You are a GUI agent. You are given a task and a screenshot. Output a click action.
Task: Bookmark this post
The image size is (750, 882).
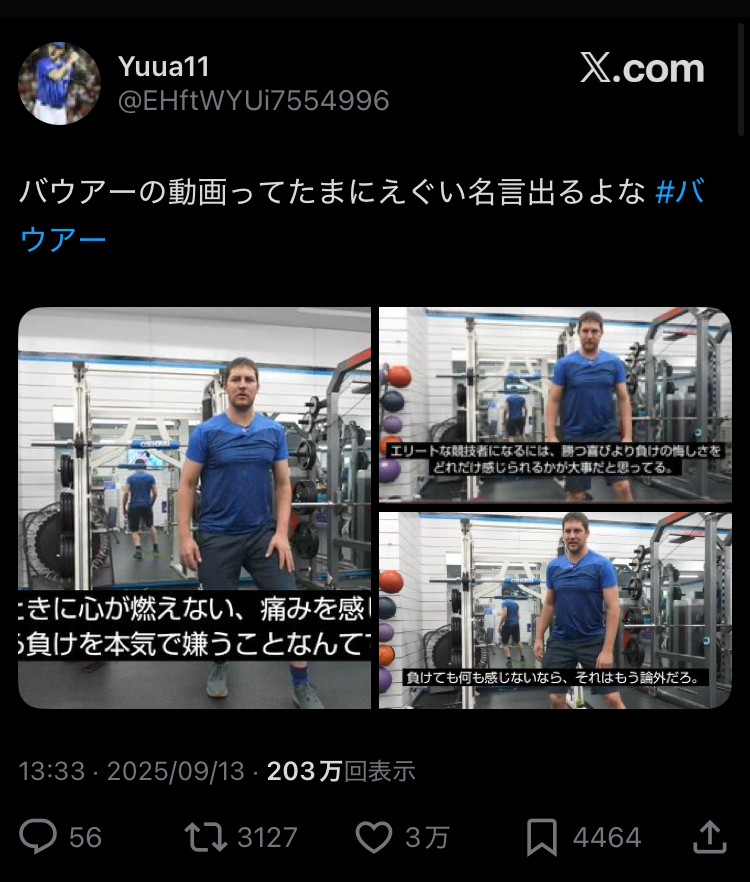[541, 837]
